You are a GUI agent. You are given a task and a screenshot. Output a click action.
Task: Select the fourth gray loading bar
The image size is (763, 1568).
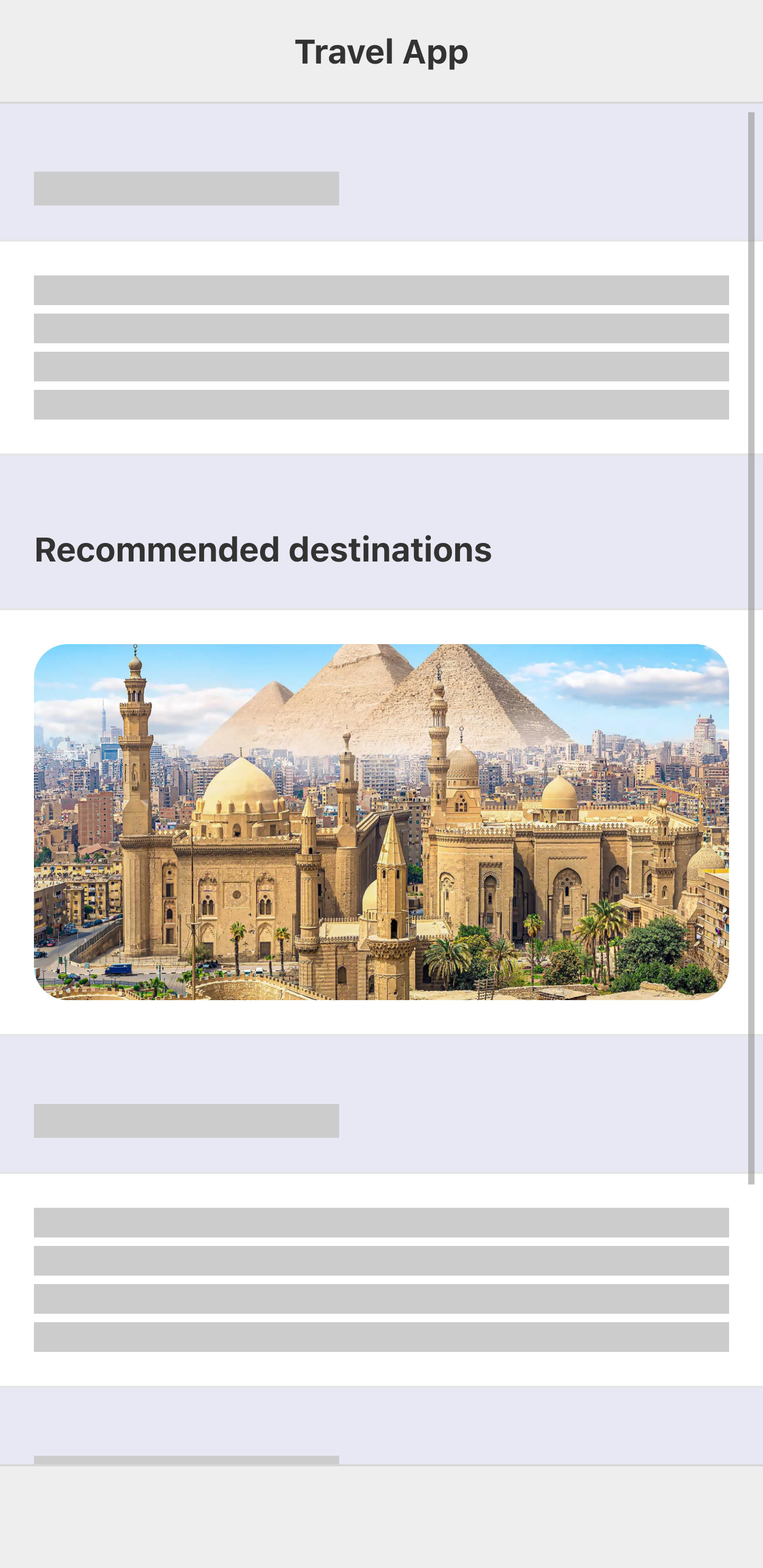(x=381, y=405)
